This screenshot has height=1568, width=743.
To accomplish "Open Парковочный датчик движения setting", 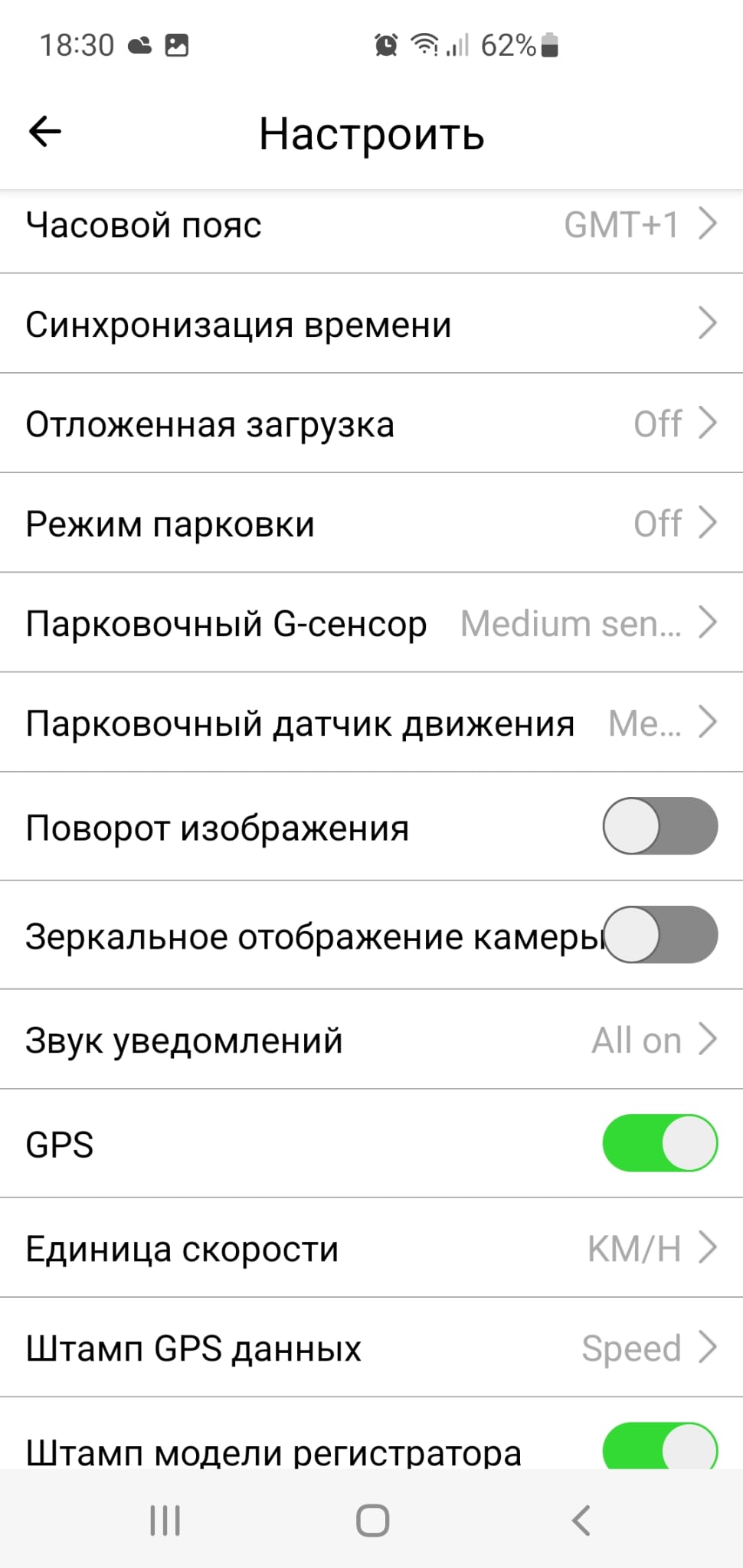I will coord(371,723).
